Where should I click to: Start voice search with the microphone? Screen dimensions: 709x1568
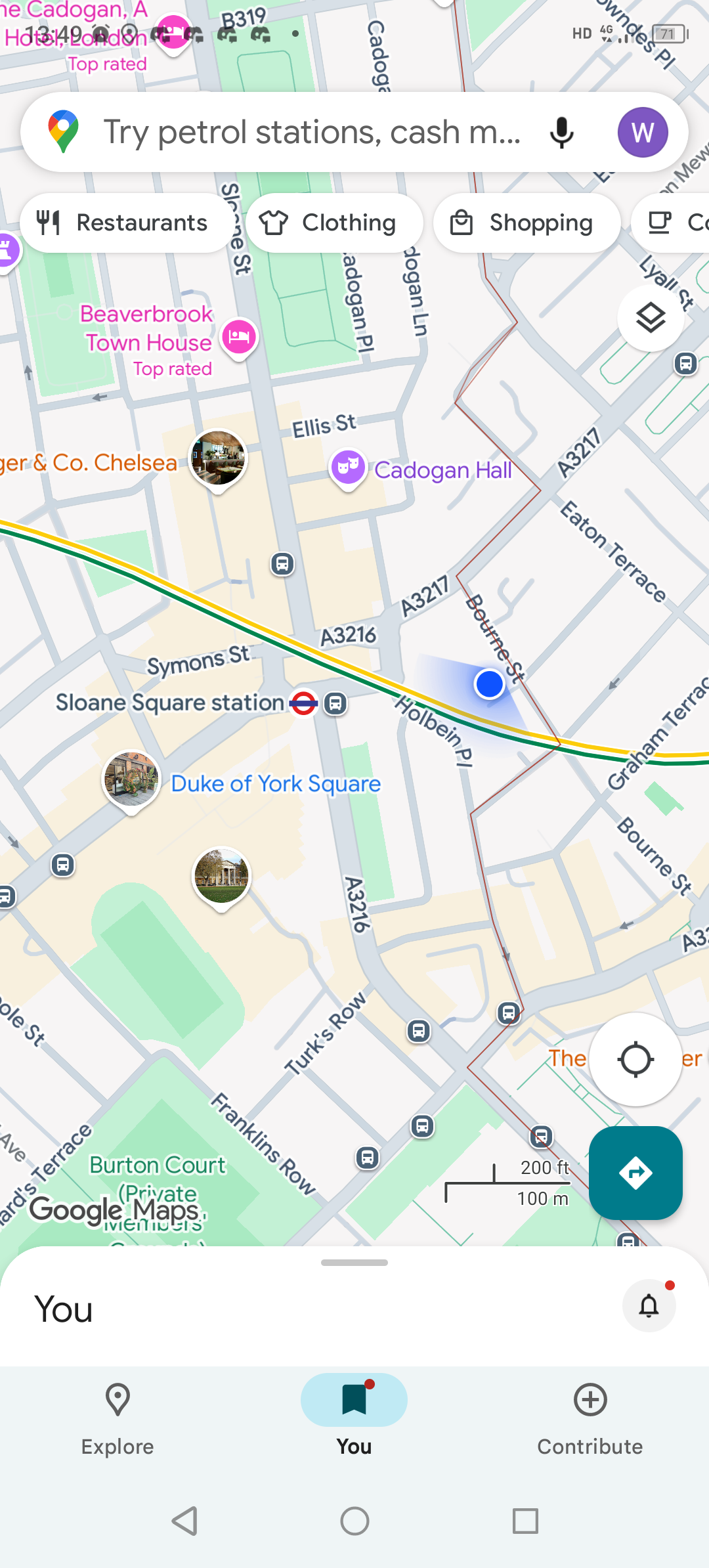click(561, 132)
